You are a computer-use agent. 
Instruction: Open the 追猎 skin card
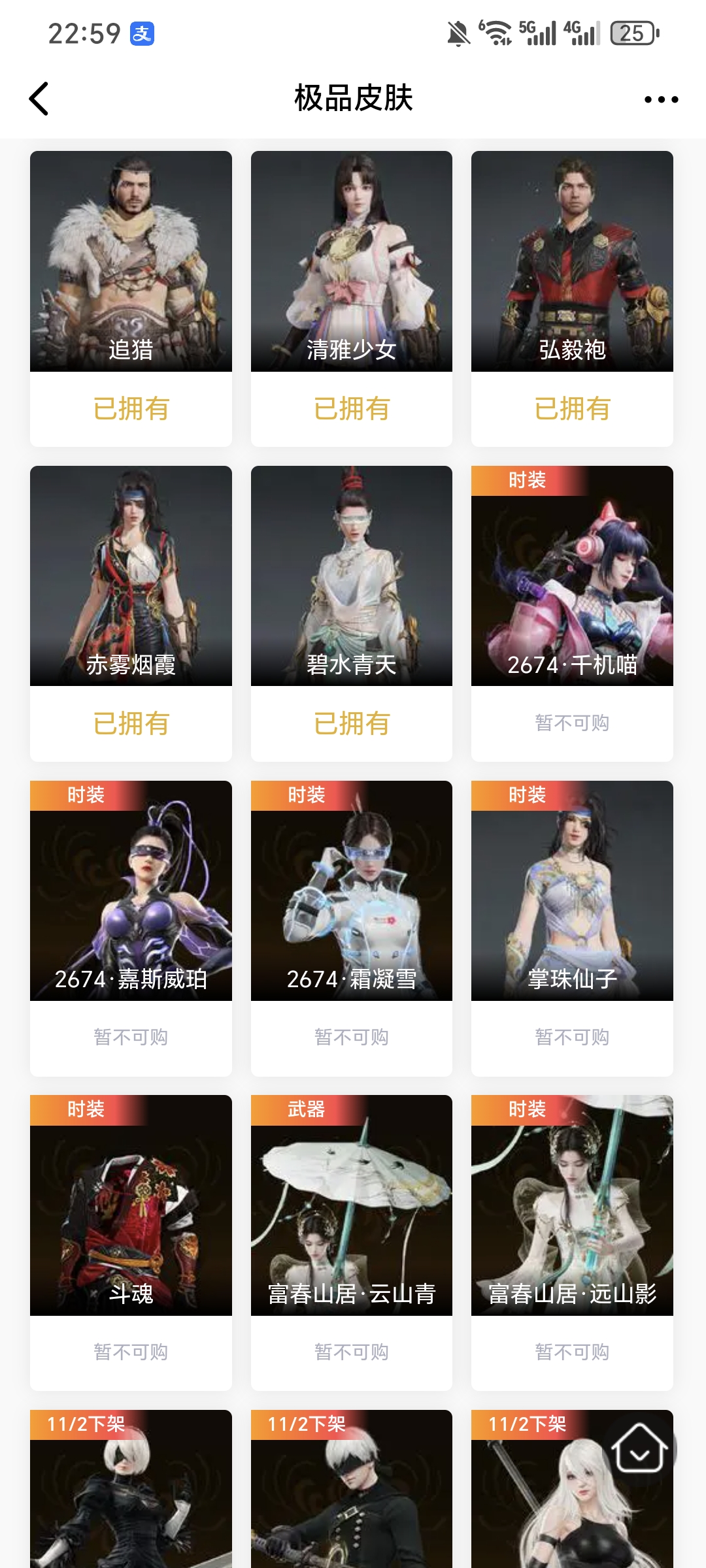click(x=131, y=261)
